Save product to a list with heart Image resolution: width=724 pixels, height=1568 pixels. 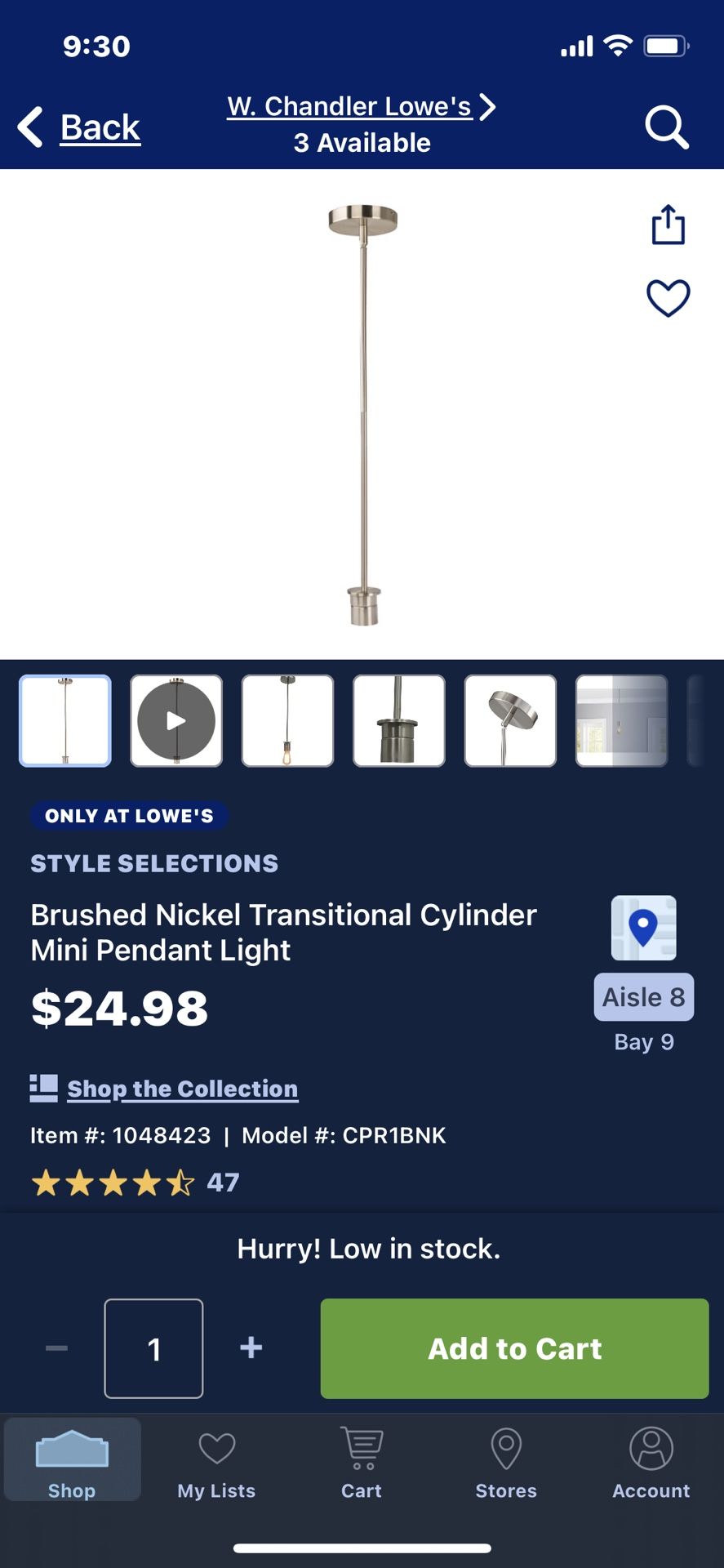(668, 298)
